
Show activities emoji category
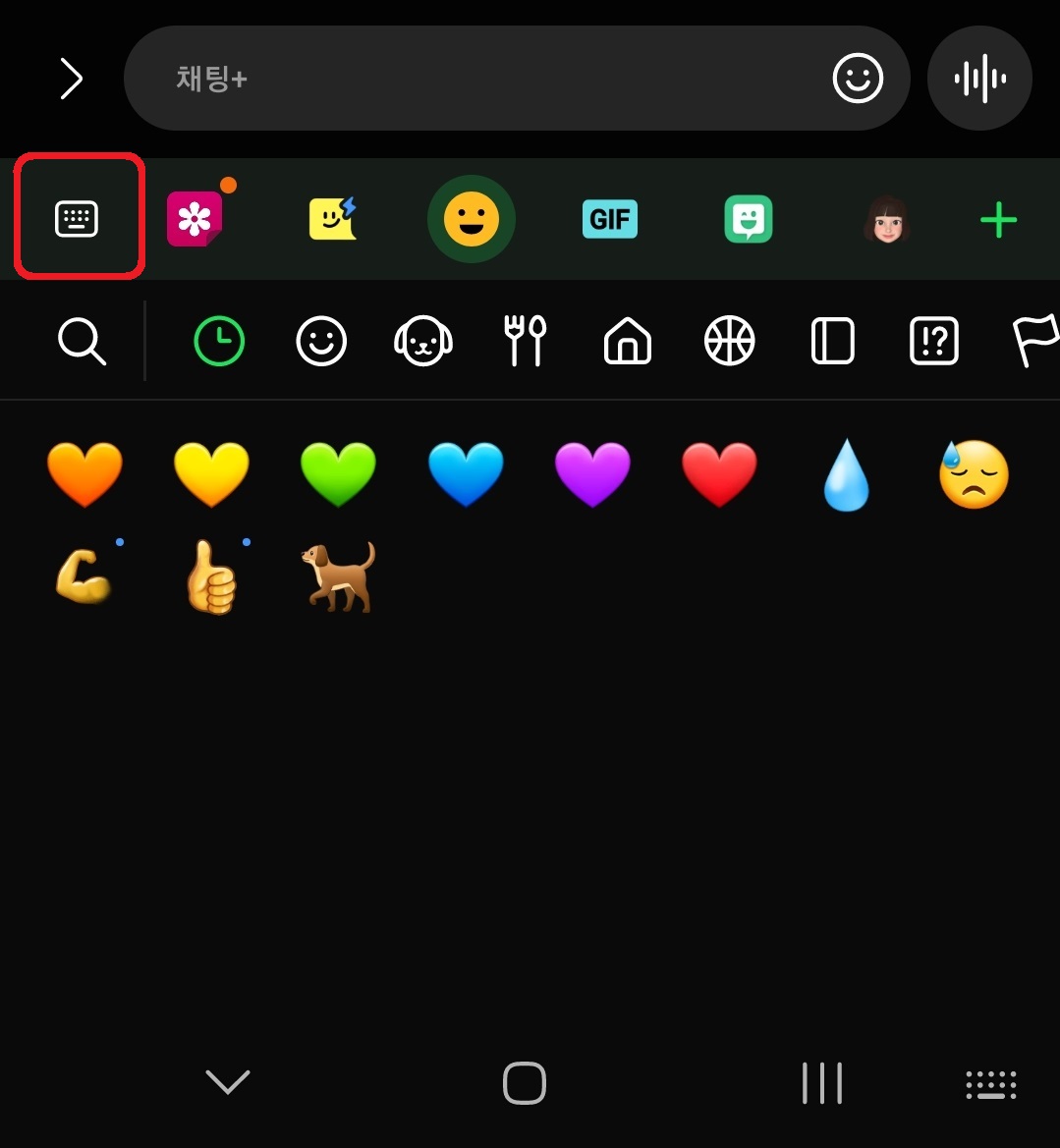tap(730, 341)
